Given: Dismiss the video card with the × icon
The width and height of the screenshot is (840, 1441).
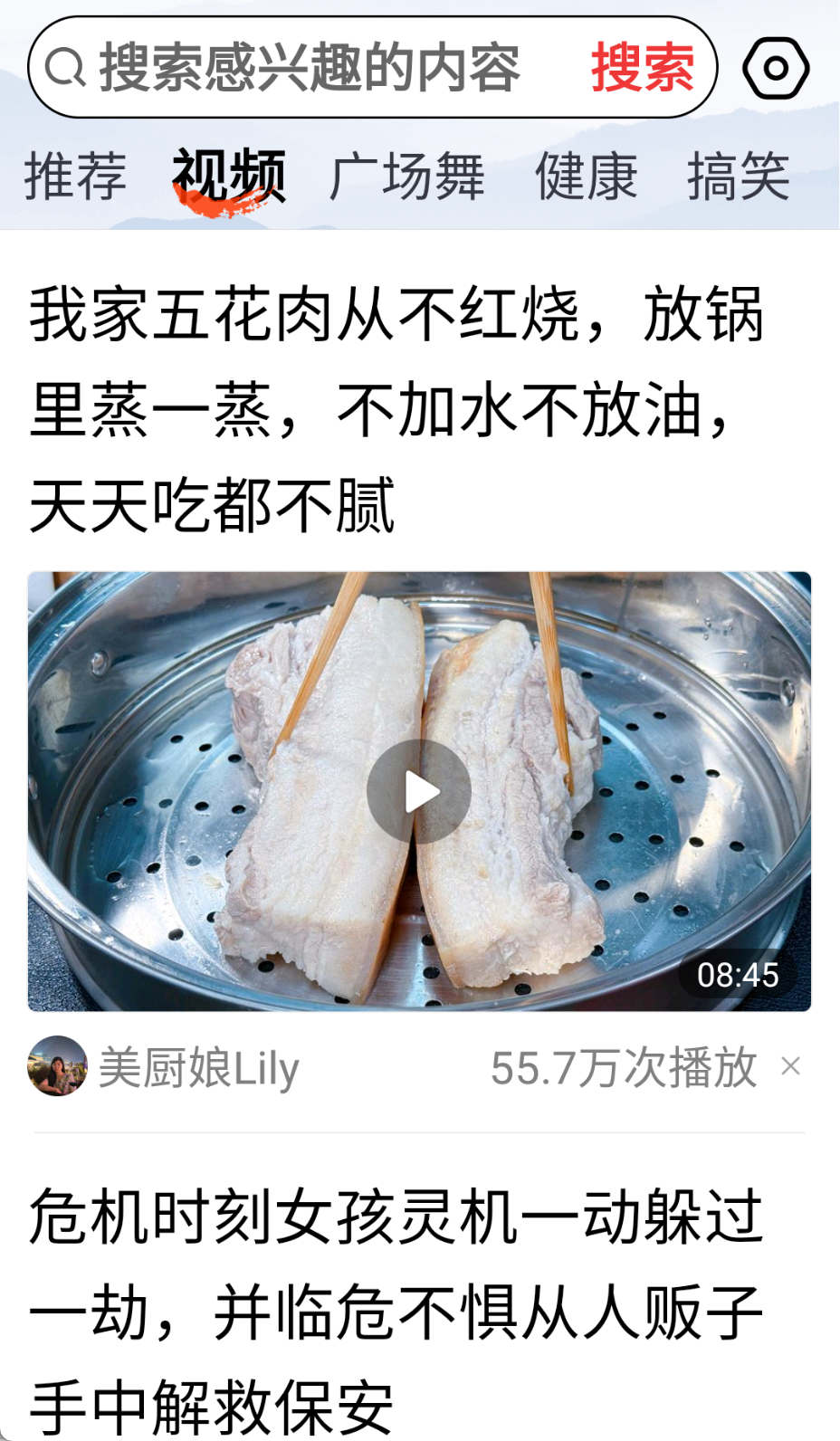Looking at the screenshot, I should coord(792,1066).
